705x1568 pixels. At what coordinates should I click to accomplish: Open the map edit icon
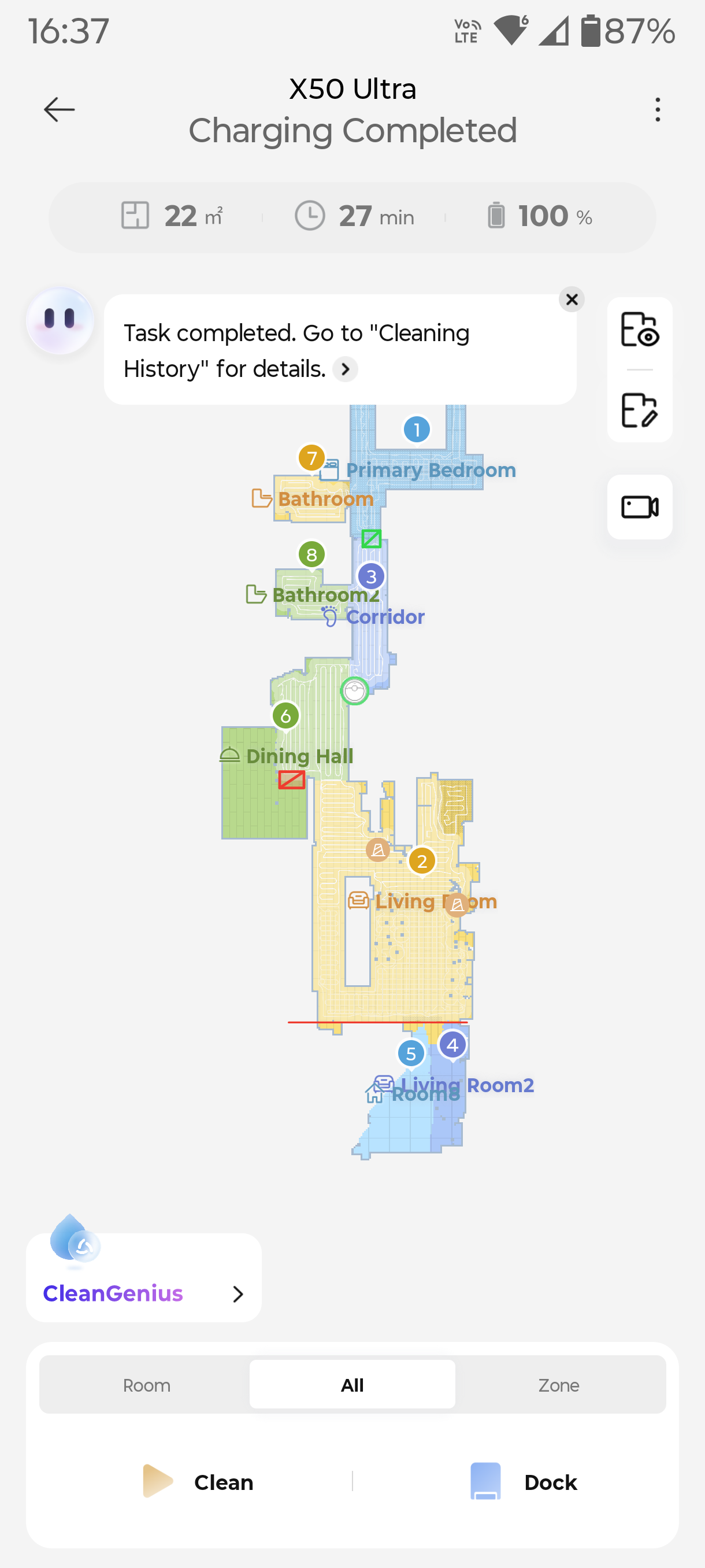pyautogui.click(x=639, y=411)
